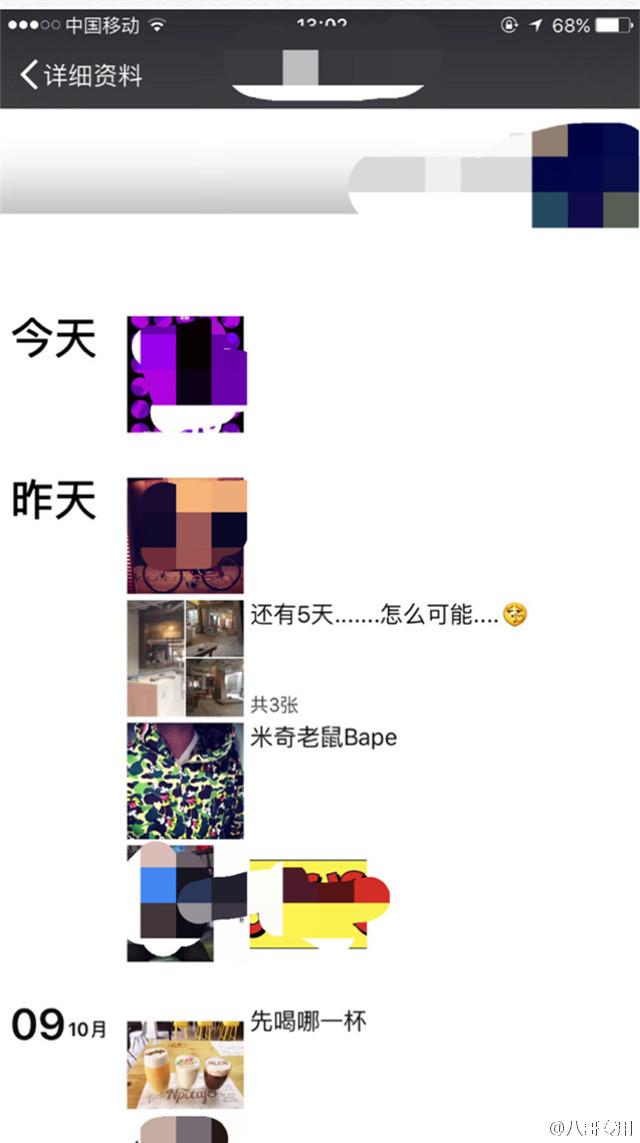Image resolution: width=640 pixels, height=1143 pixels.
Task: Open yesterday's first photo post
Action: pyautogui.click(x=186, y=536)
